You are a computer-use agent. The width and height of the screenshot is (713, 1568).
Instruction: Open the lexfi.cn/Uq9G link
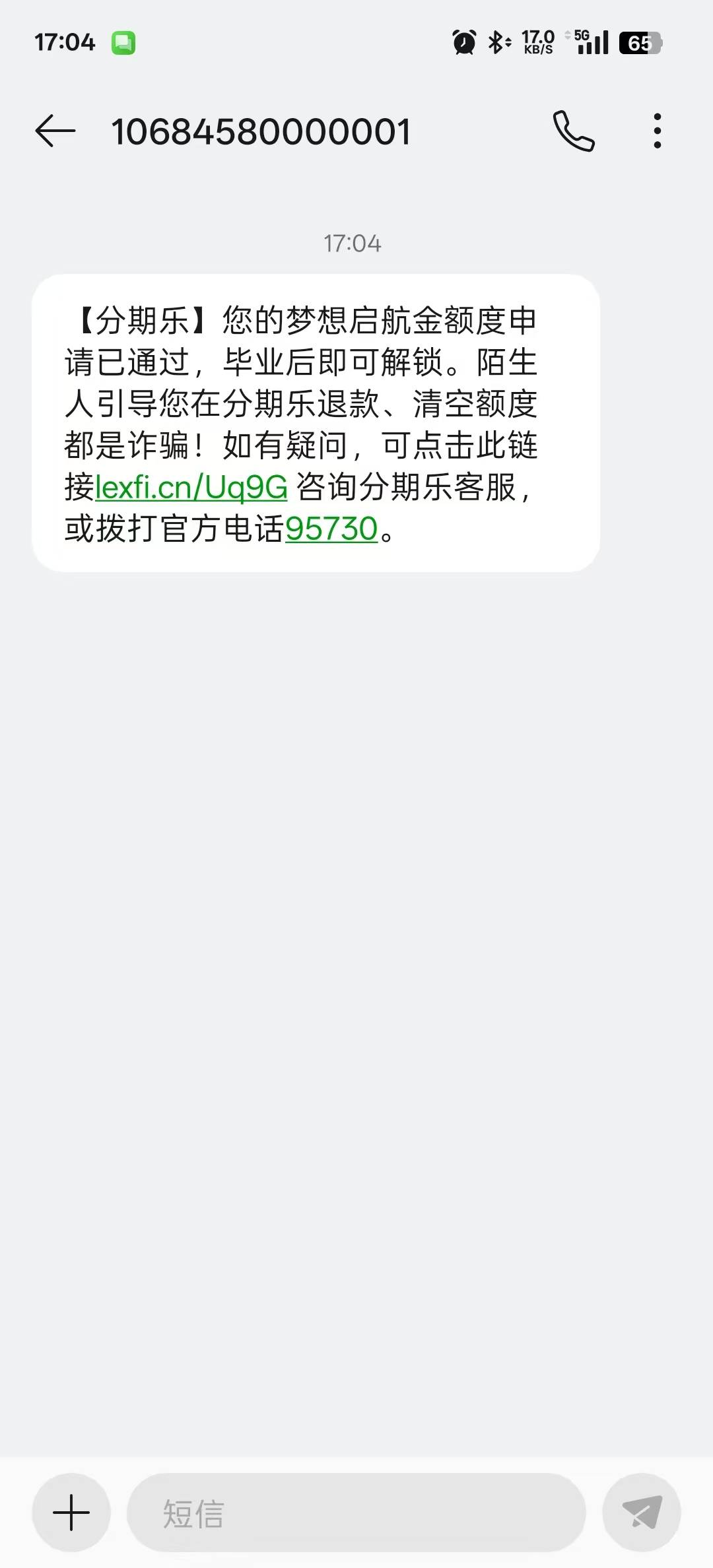click(191, 488)
